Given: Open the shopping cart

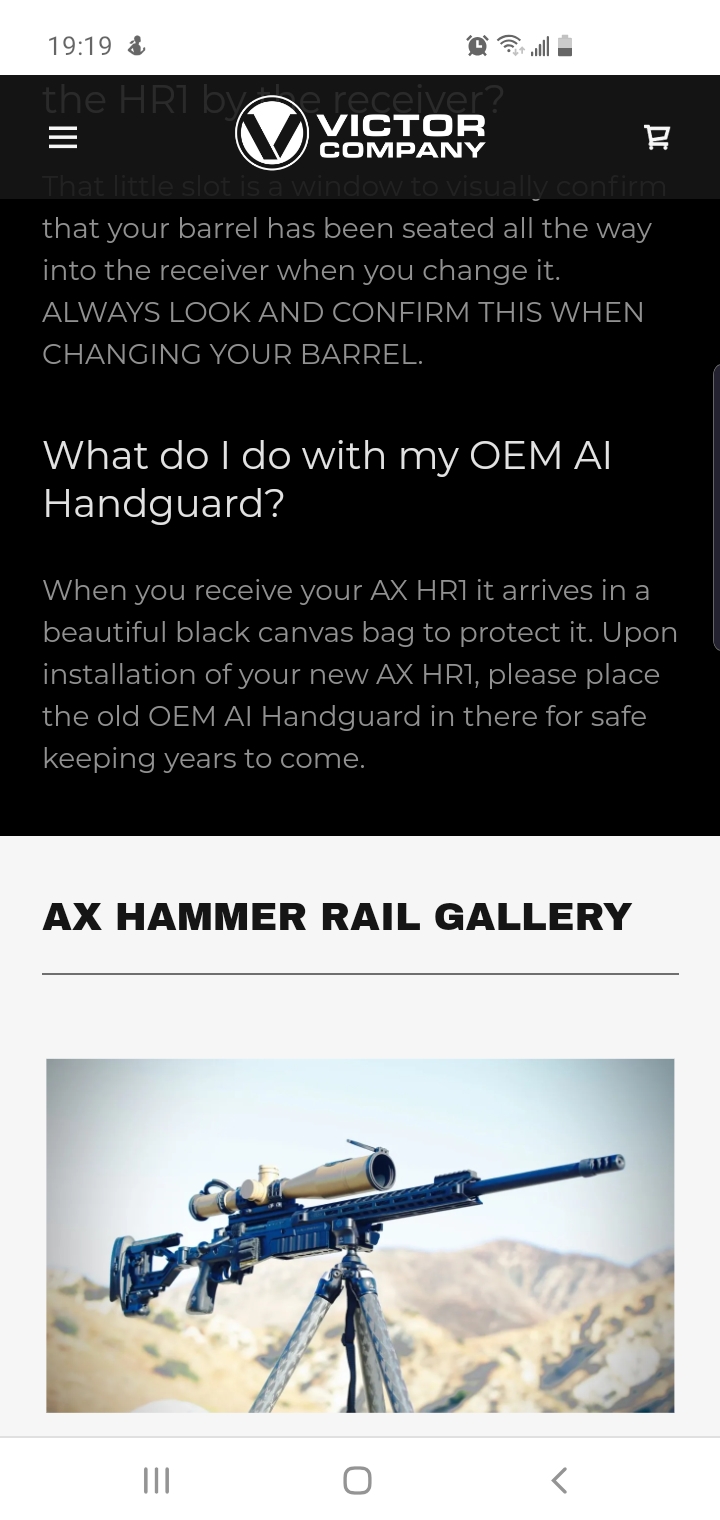Looking at the screenshot, I should (x=657, y=137).
